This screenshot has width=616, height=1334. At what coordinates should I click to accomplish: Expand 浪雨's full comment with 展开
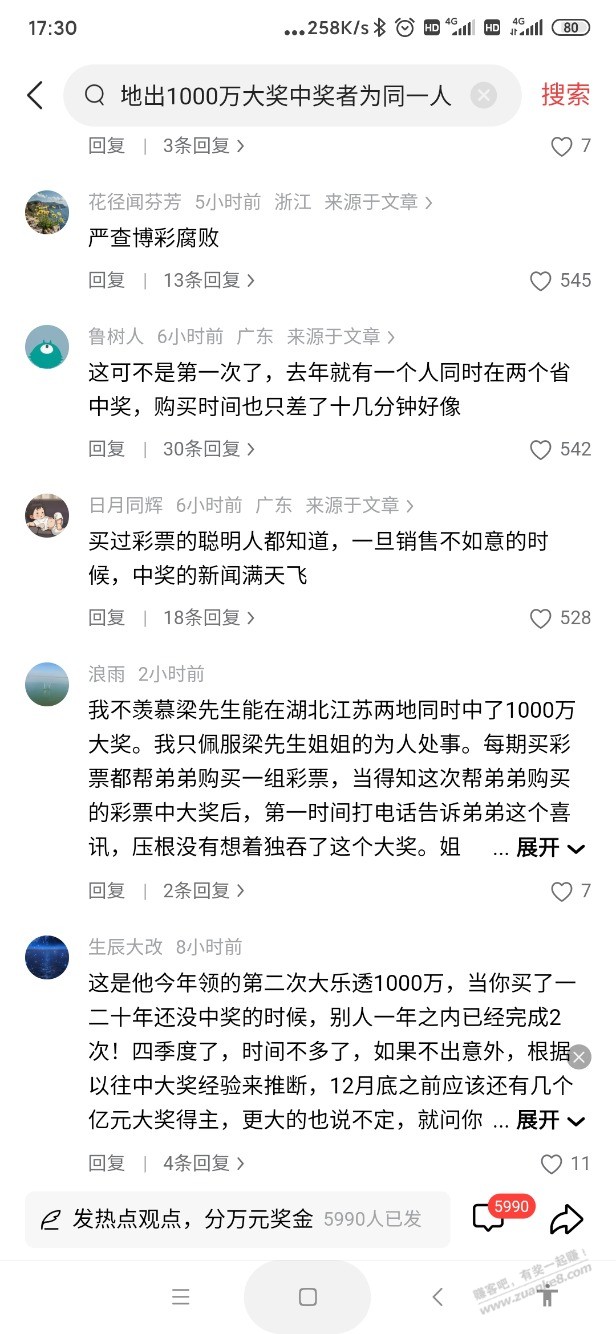tap(549, 848)
